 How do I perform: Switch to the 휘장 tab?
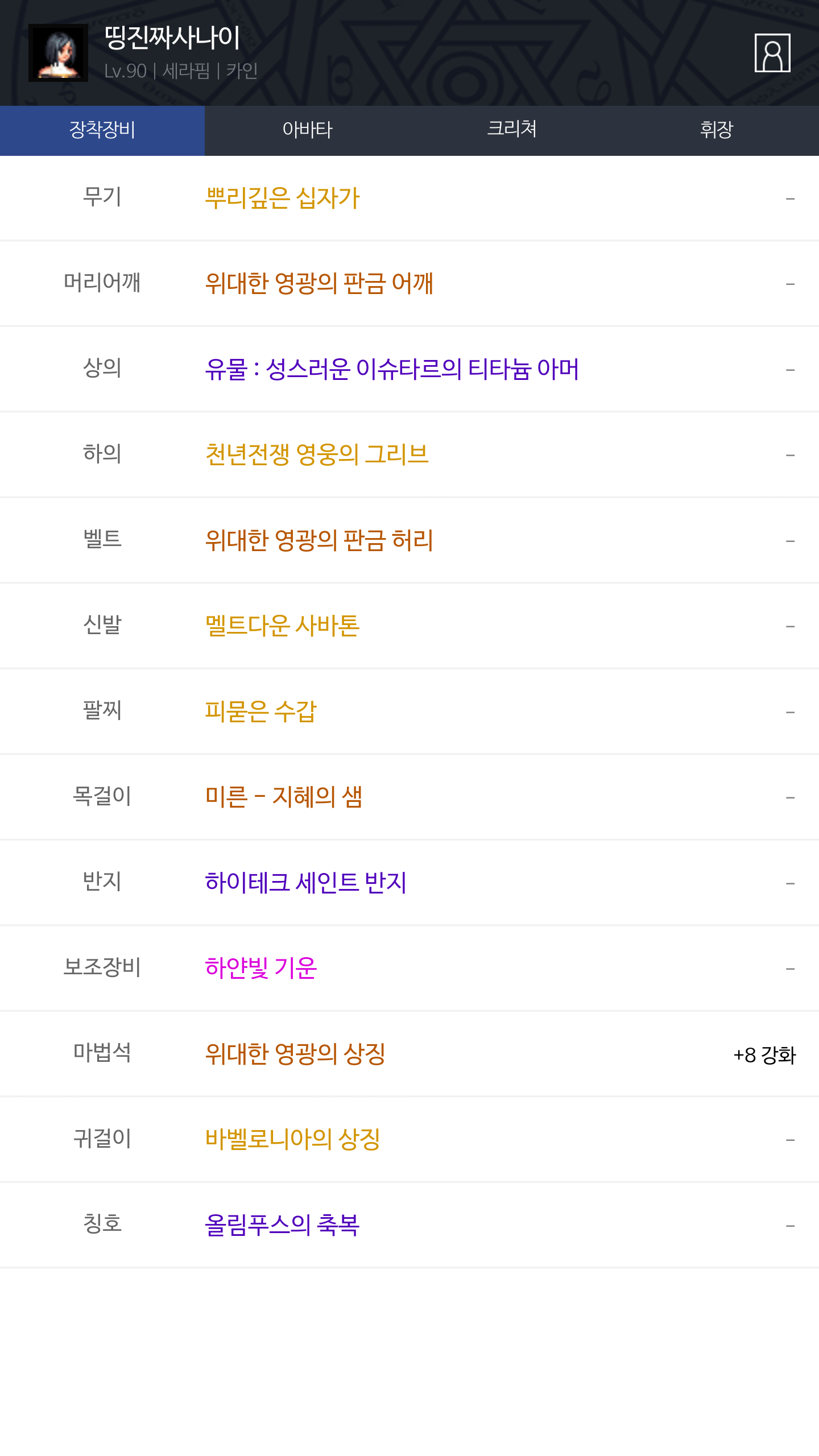click(717, 130)
